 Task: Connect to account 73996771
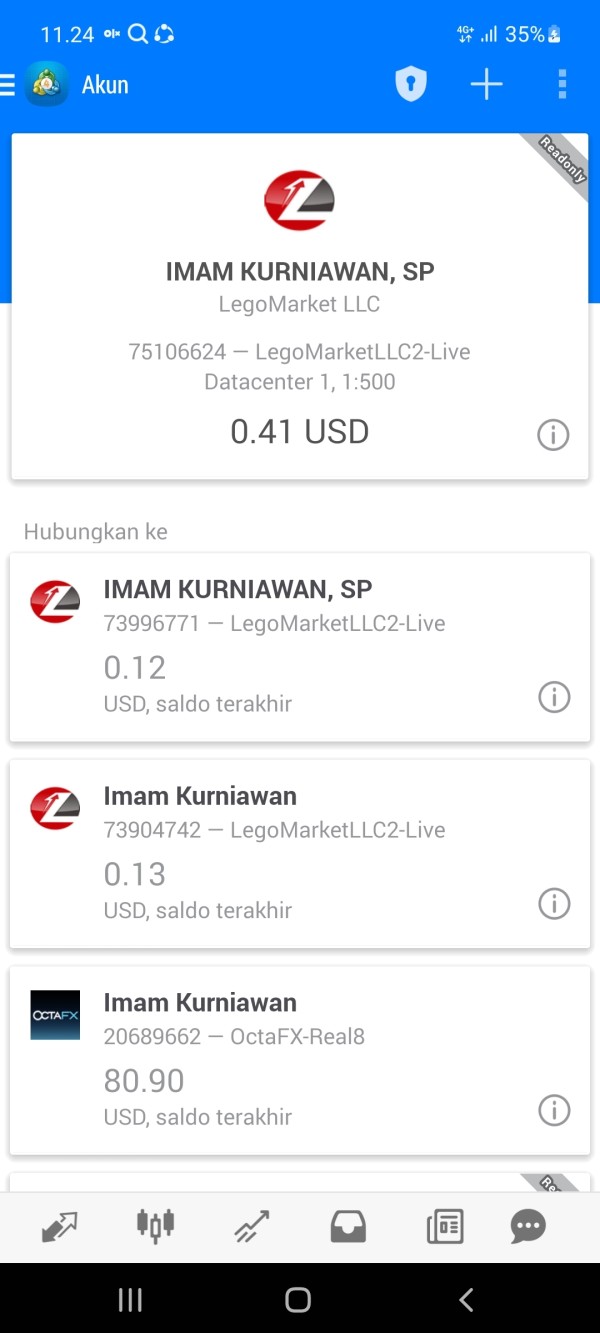point(300,647)
